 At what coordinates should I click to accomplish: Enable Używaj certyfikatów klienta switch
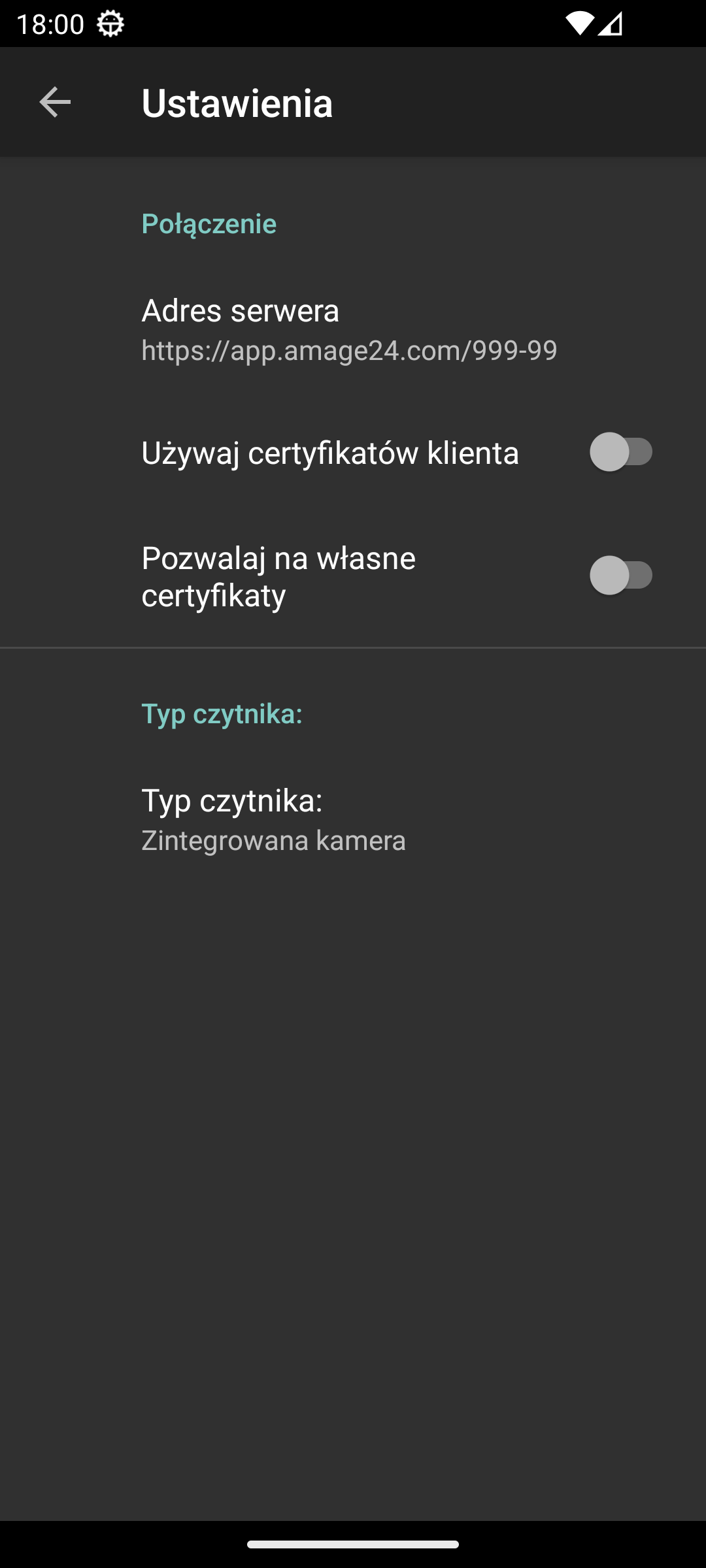coord(620,452)
